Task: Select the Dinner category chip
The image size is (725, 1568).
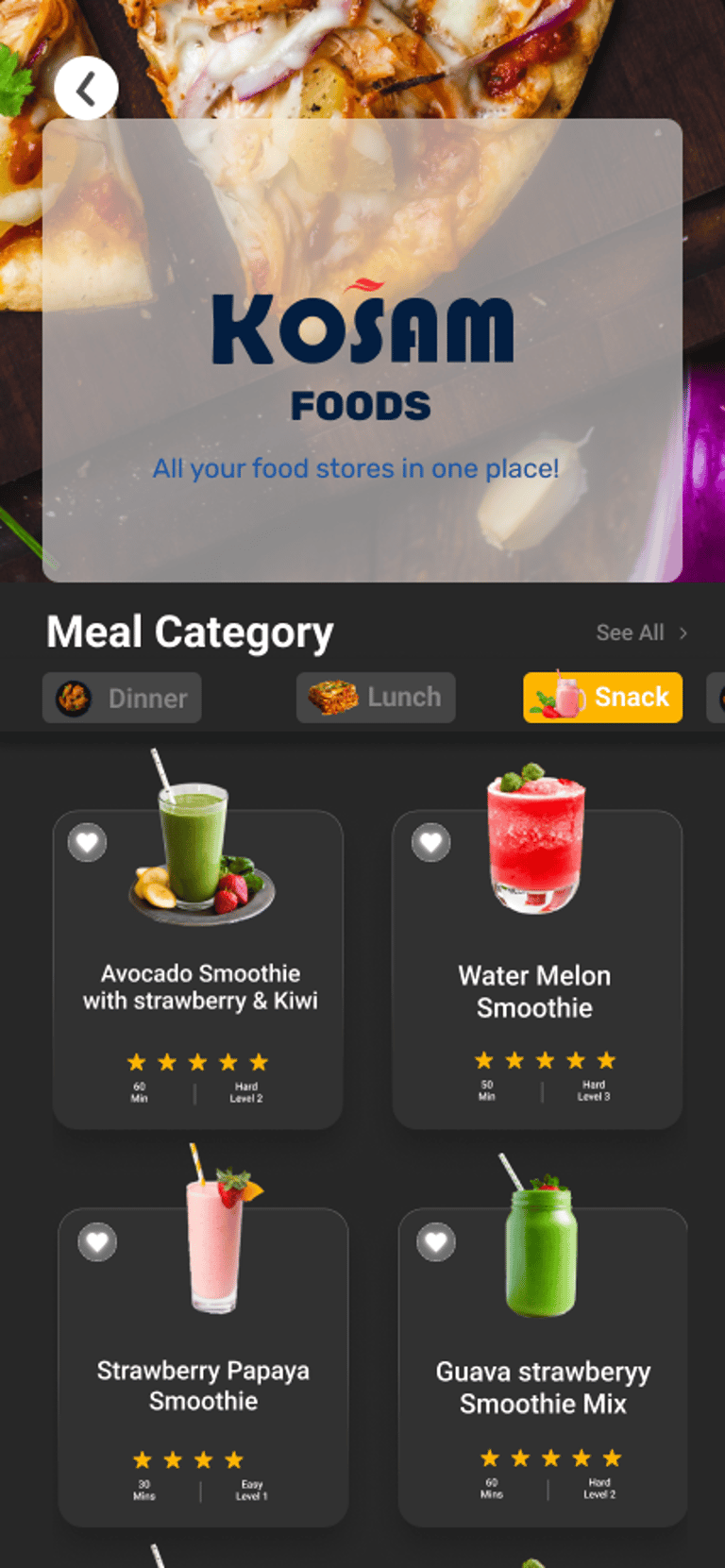Action: coord(122,699)
